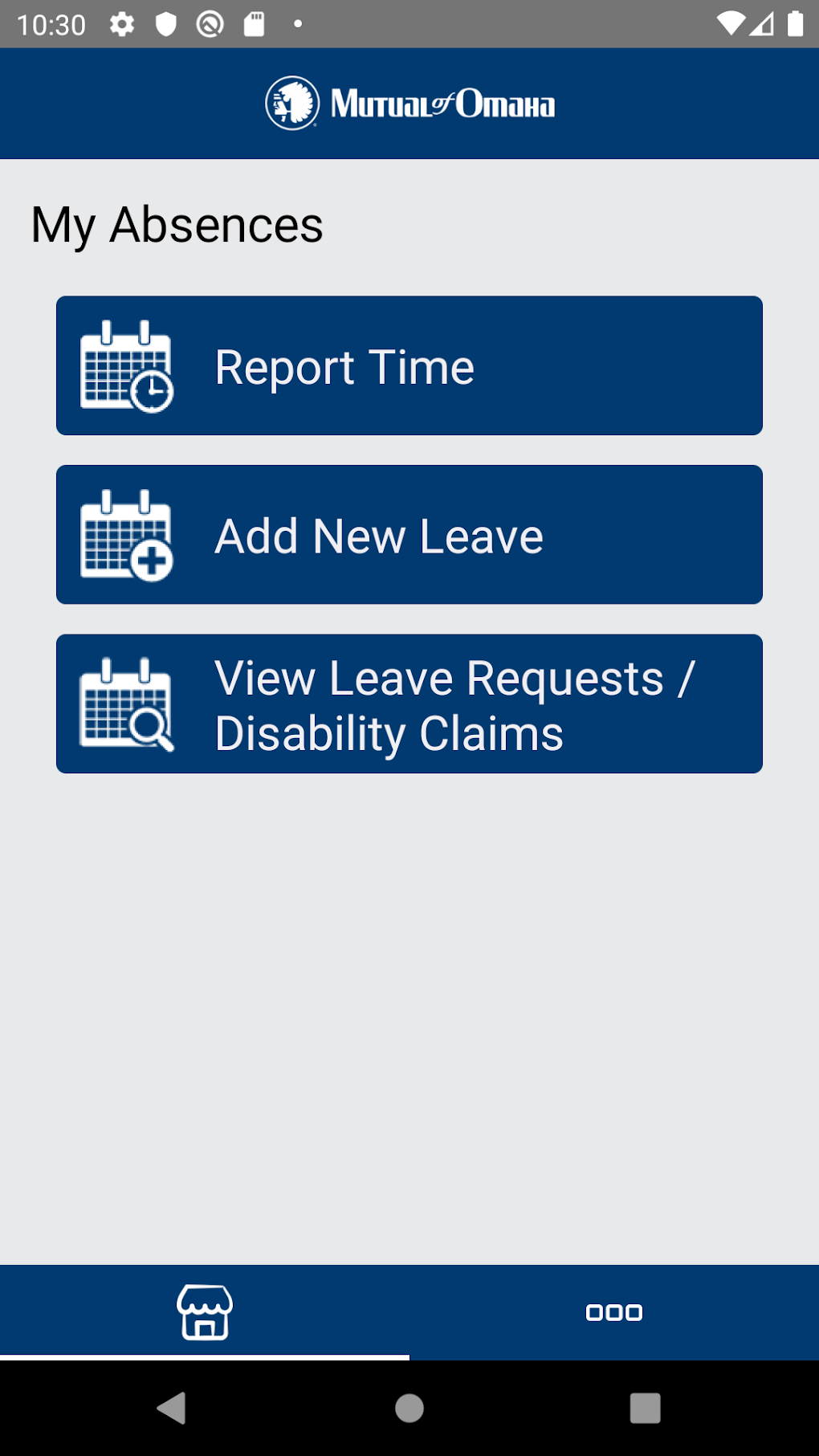This screenshot has height=1456, width=819.
Task: Open Report Time
Action: point(409,366)
